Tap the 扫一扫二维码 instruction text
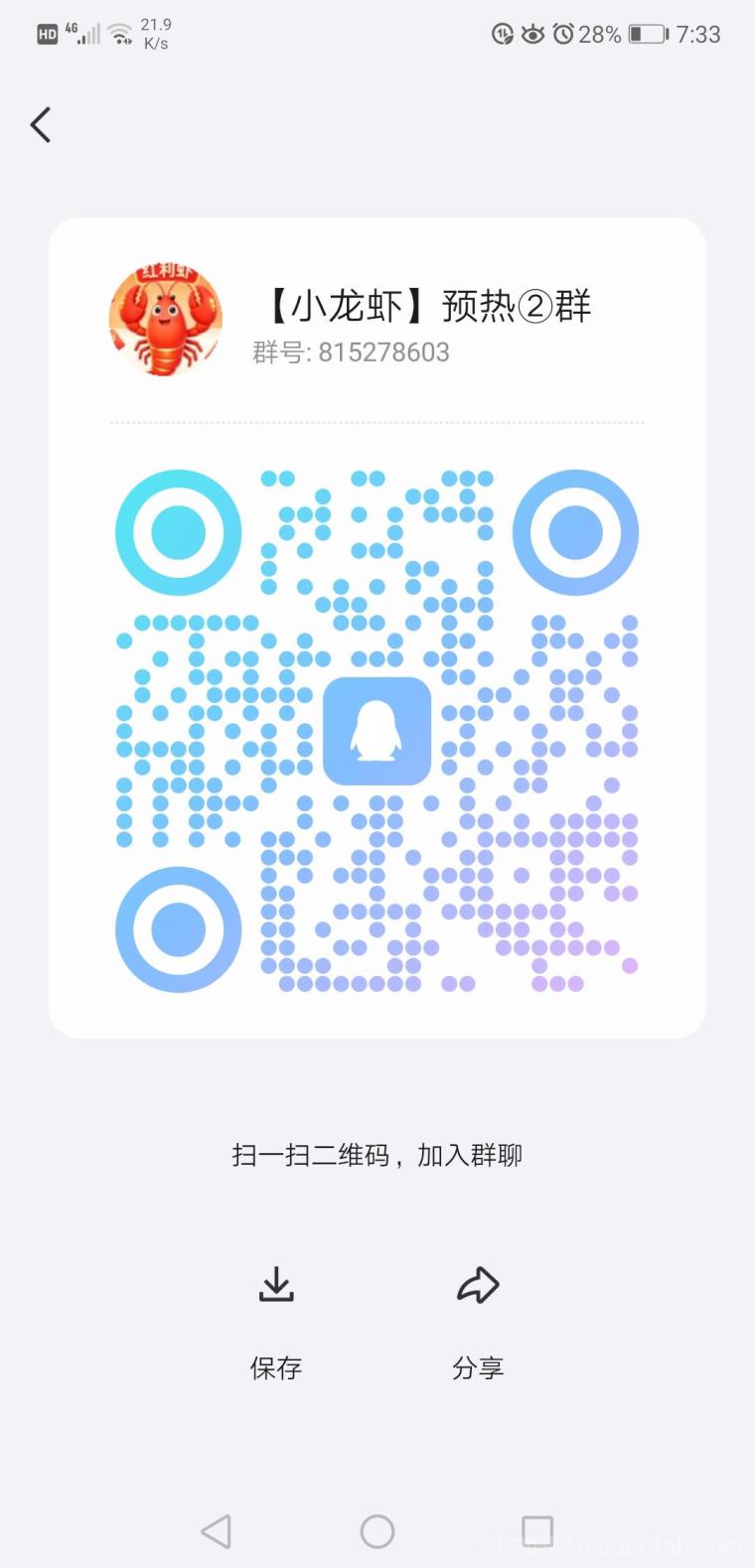Screen dimensions: 755x1568 377,1155
